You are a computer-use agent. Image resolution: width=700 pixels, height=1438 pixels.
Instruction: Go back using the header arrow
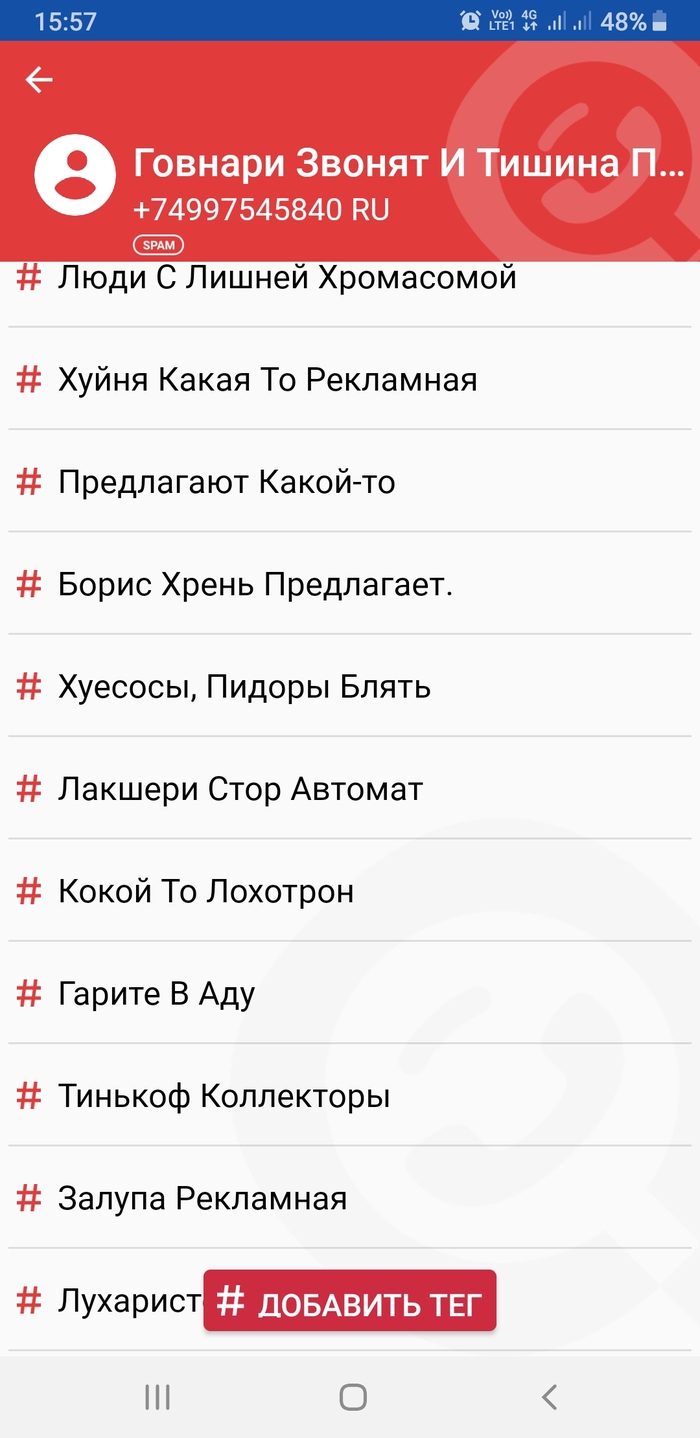(x=39, y=80)
